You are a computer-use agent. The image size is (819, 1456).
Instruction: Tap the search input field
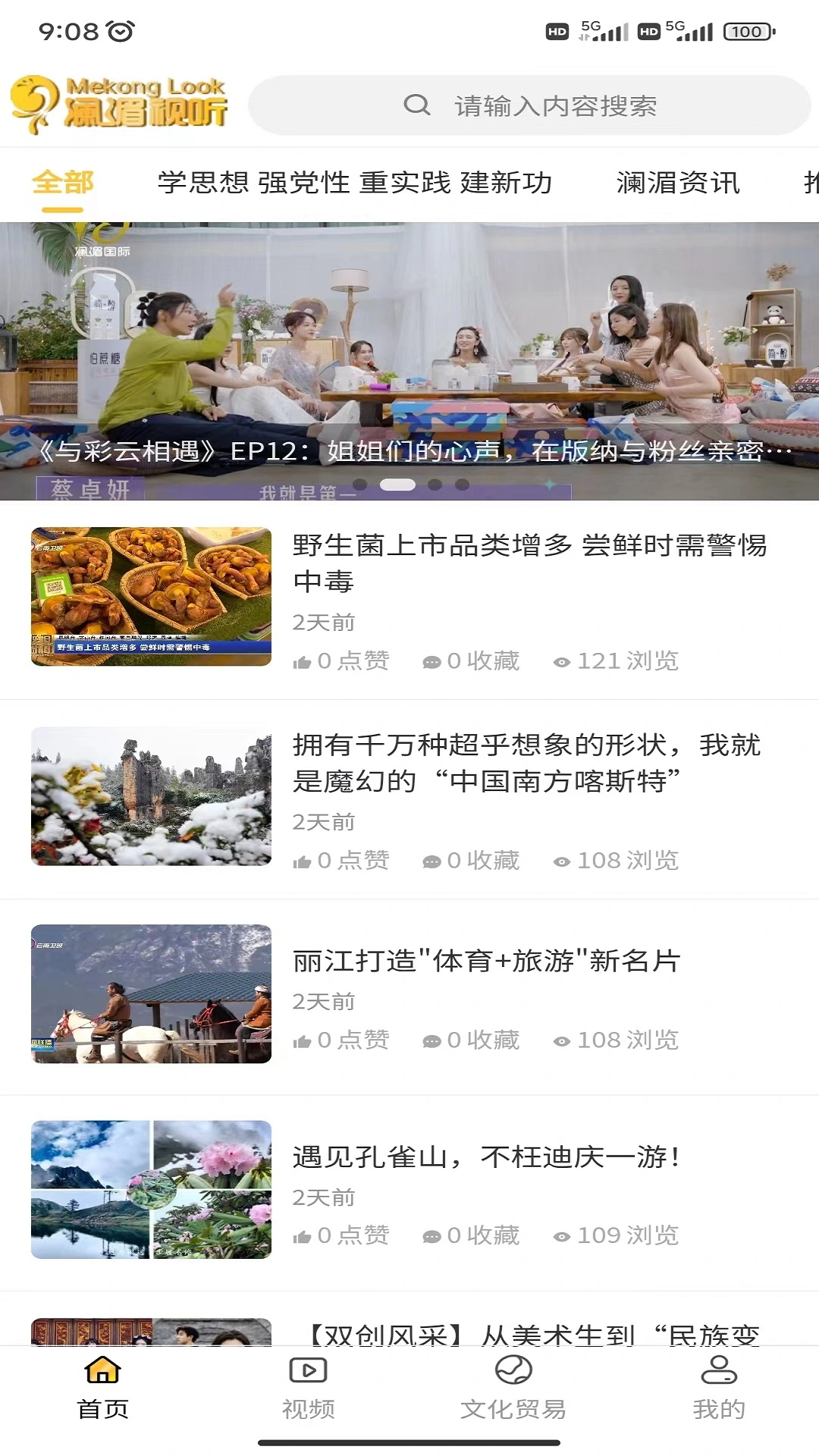[554, 106]
